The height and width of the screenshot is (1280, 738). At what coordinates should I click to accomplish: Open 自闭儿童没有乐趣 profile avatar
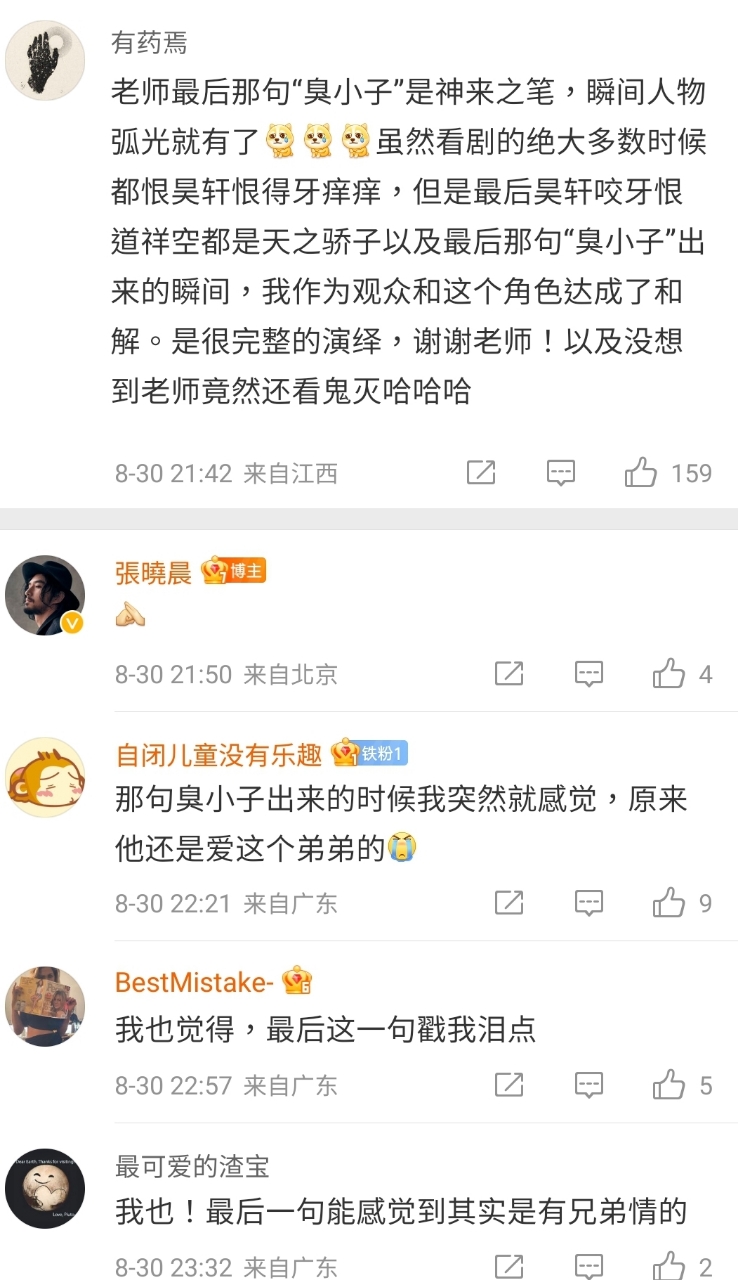[44, 778]
